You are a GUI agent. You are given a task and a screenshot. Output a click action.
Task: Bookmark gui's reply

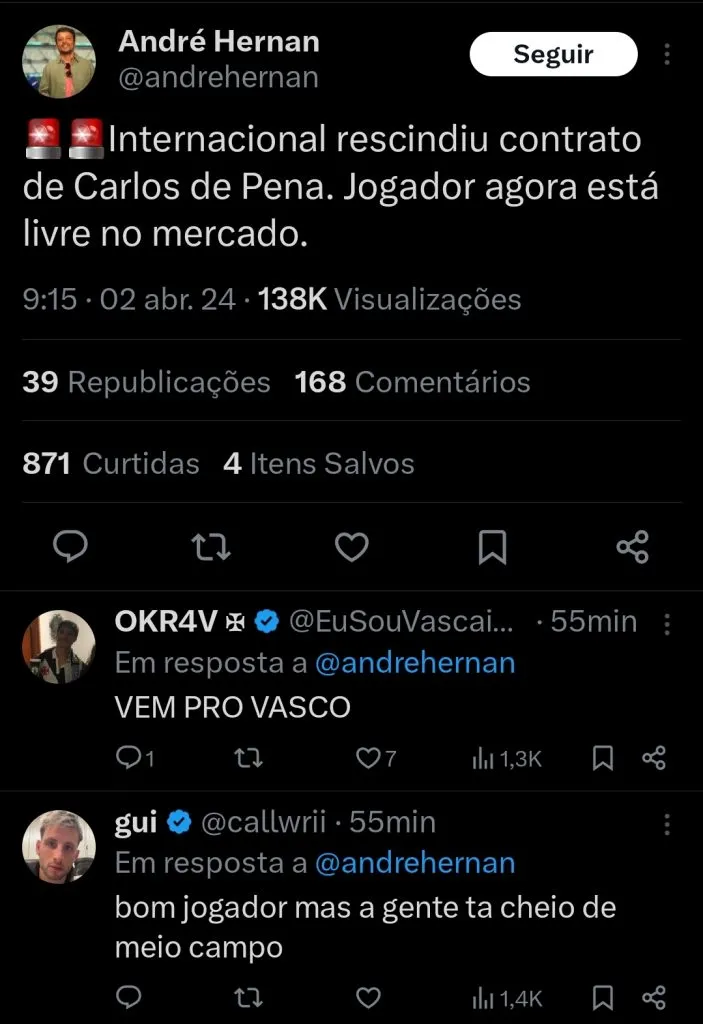click(x=603, y=997)
